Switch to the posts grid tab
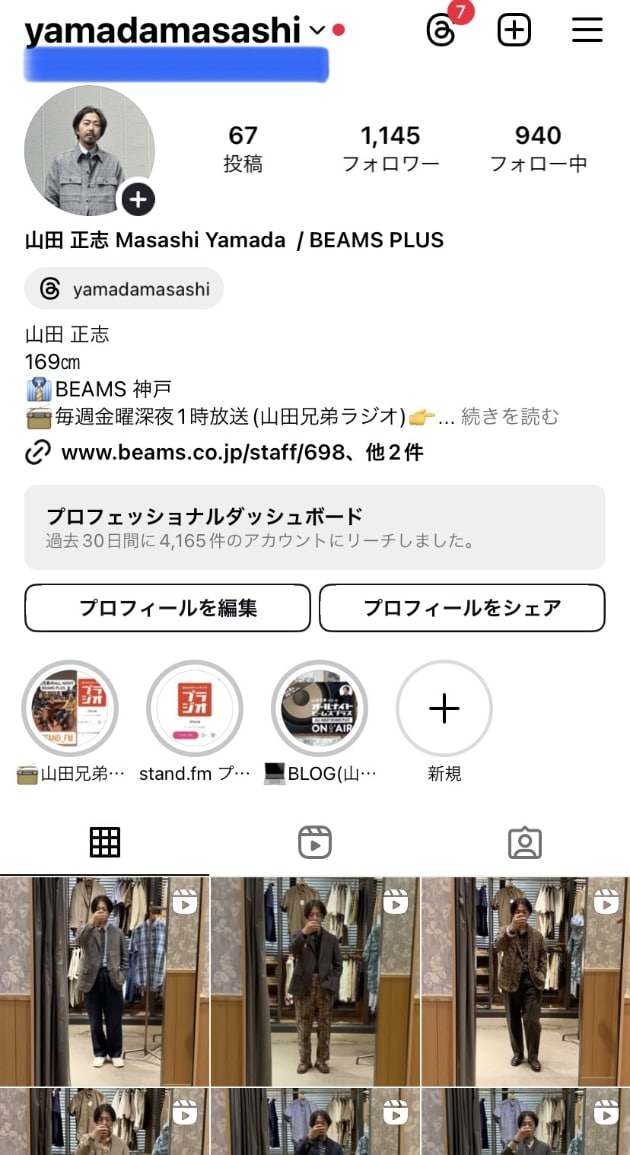 coord(105,843)
